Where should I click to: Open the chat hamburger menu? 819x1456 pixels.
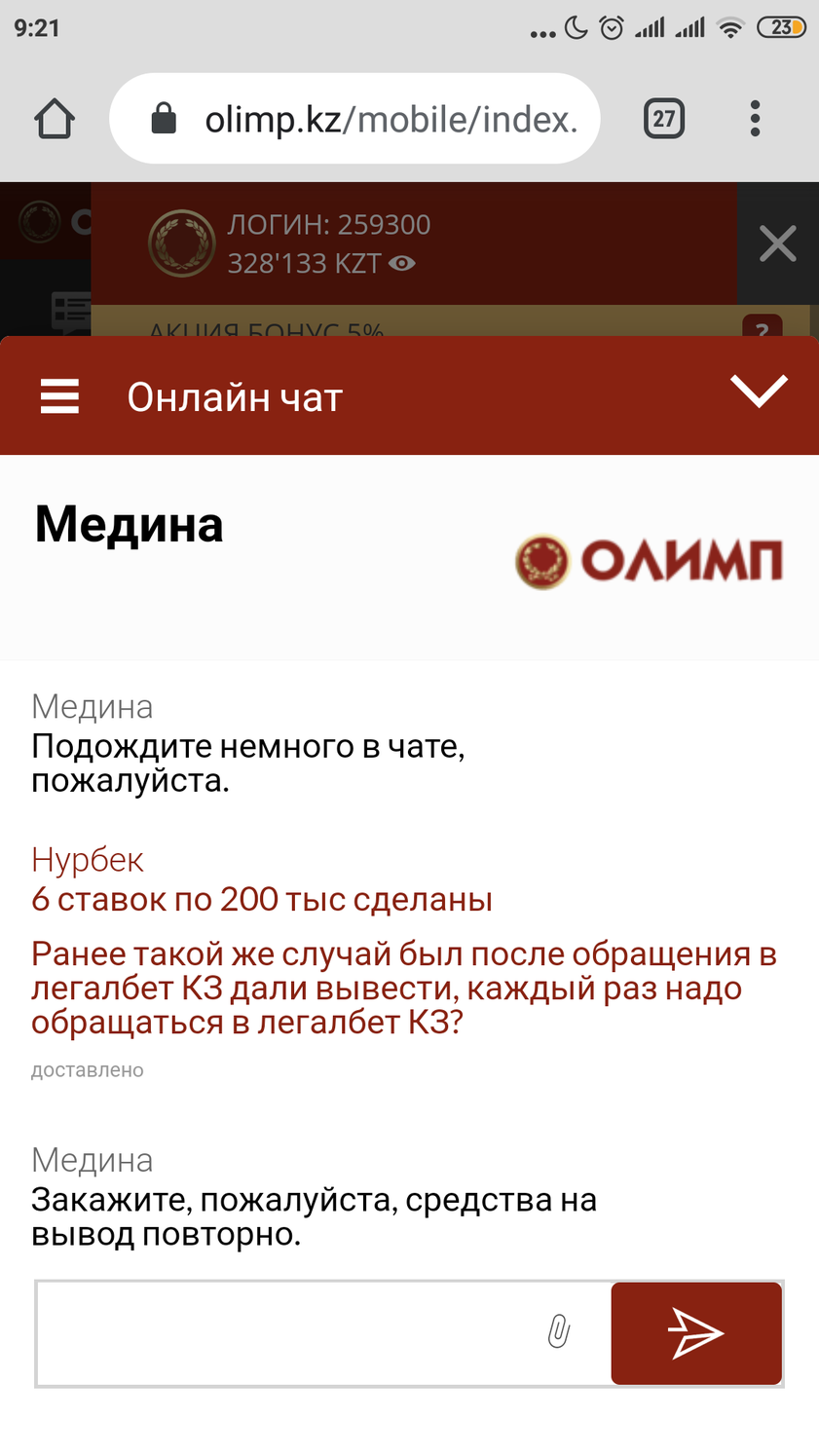click(x=59, y=396)
